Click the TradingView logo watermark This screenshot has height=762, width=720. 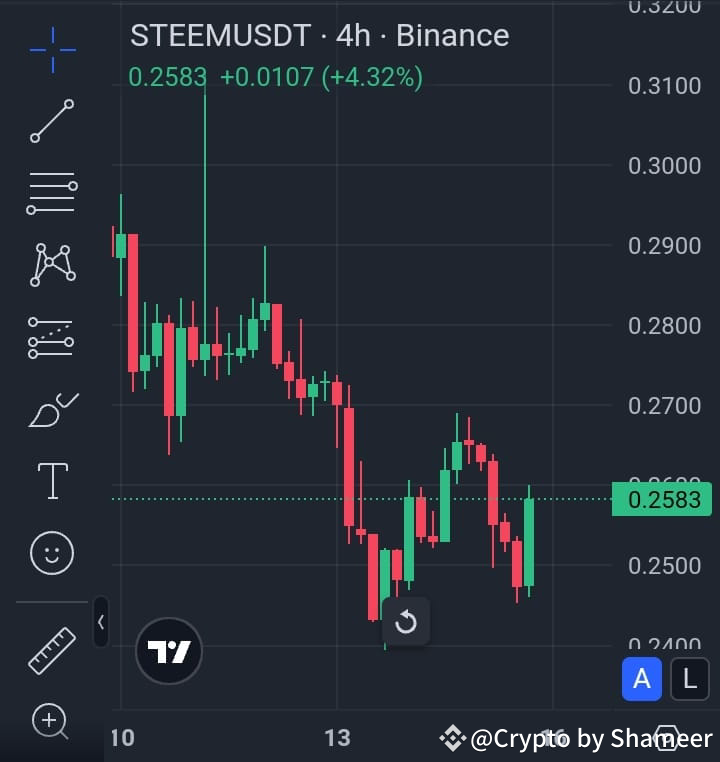pos(168,650)
